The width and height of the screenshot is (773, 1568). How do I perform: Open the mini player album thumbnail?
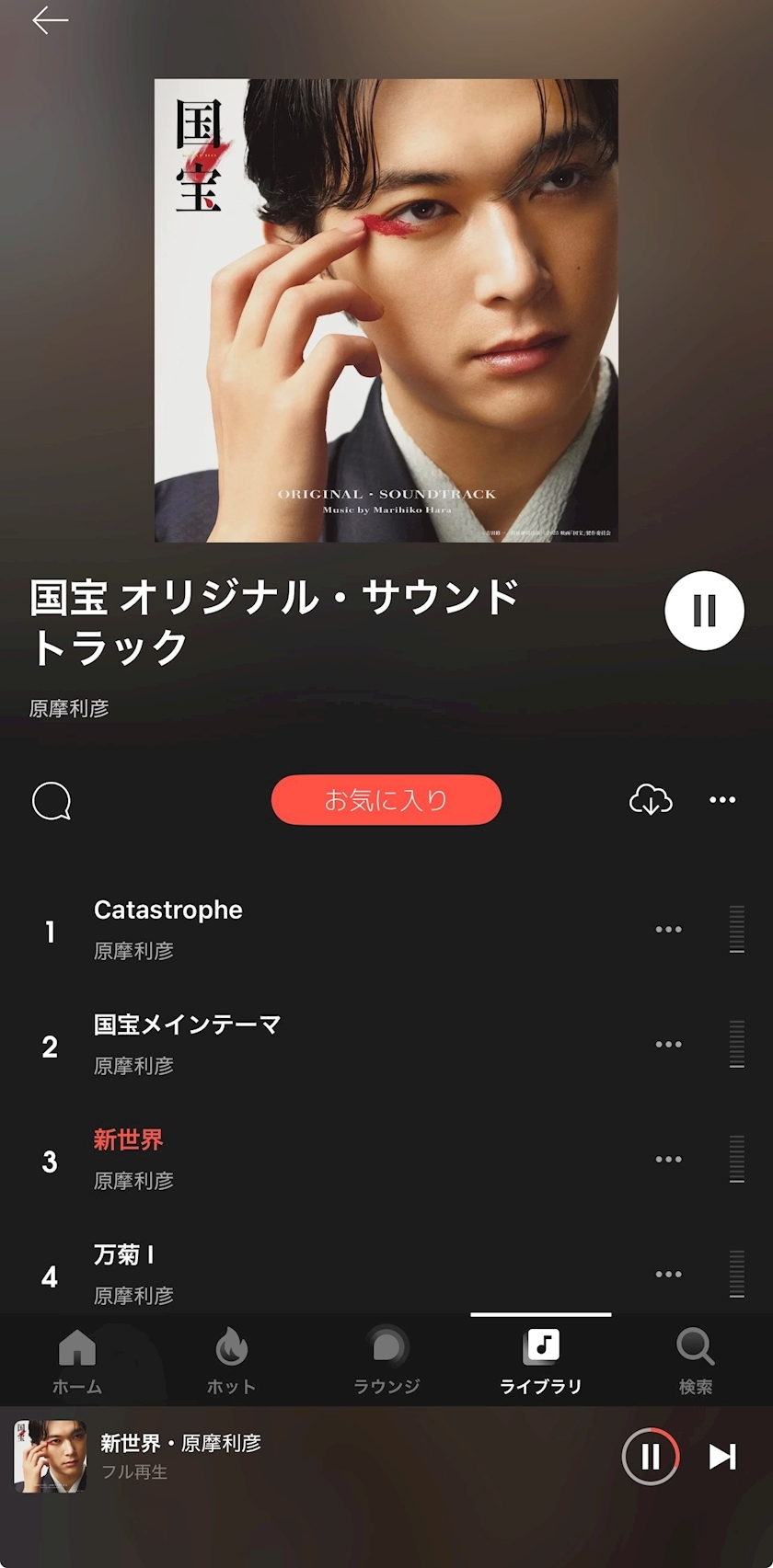pos(52,1456)
